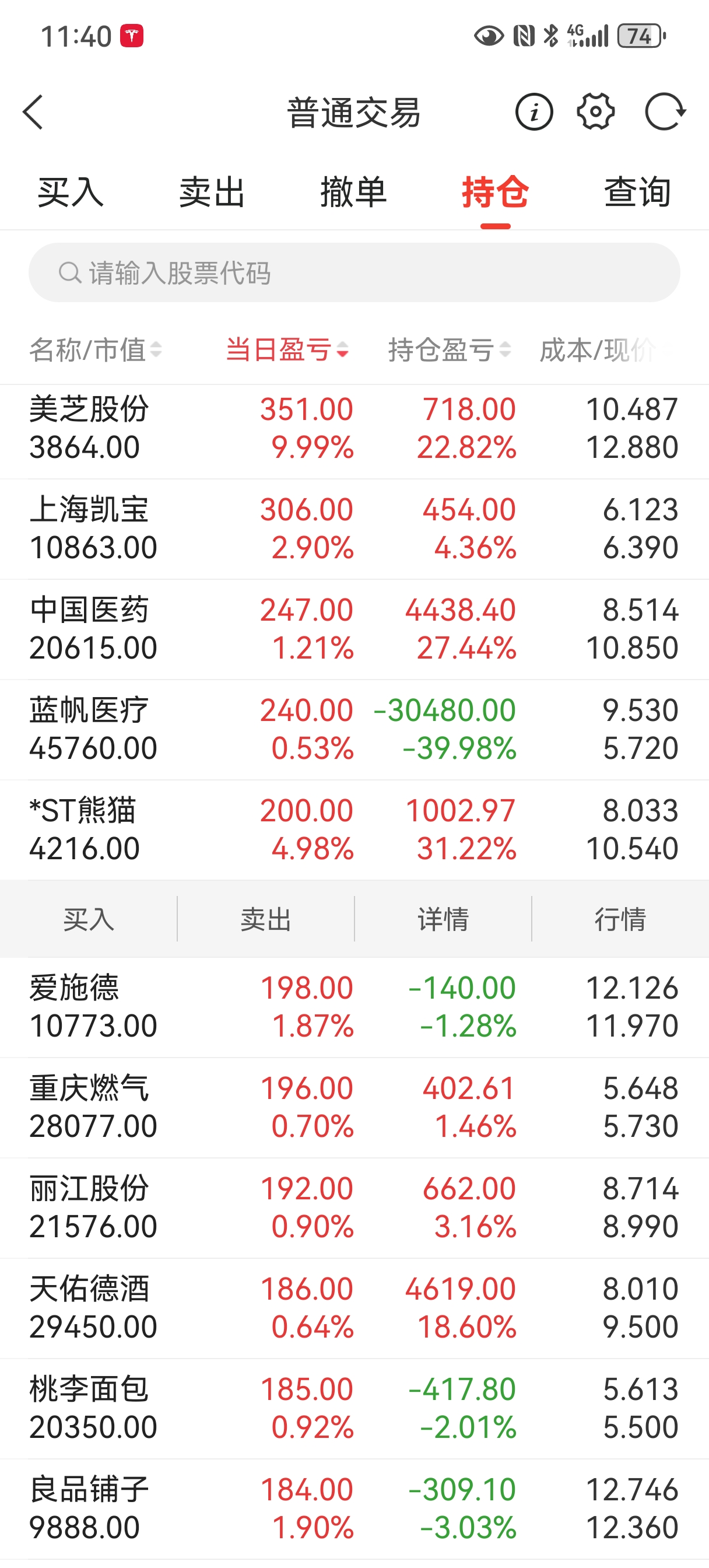Tap 卖出 in the *ST熊猫 action bar
This screenshot has width=709, height=1568.
(266, 919)
